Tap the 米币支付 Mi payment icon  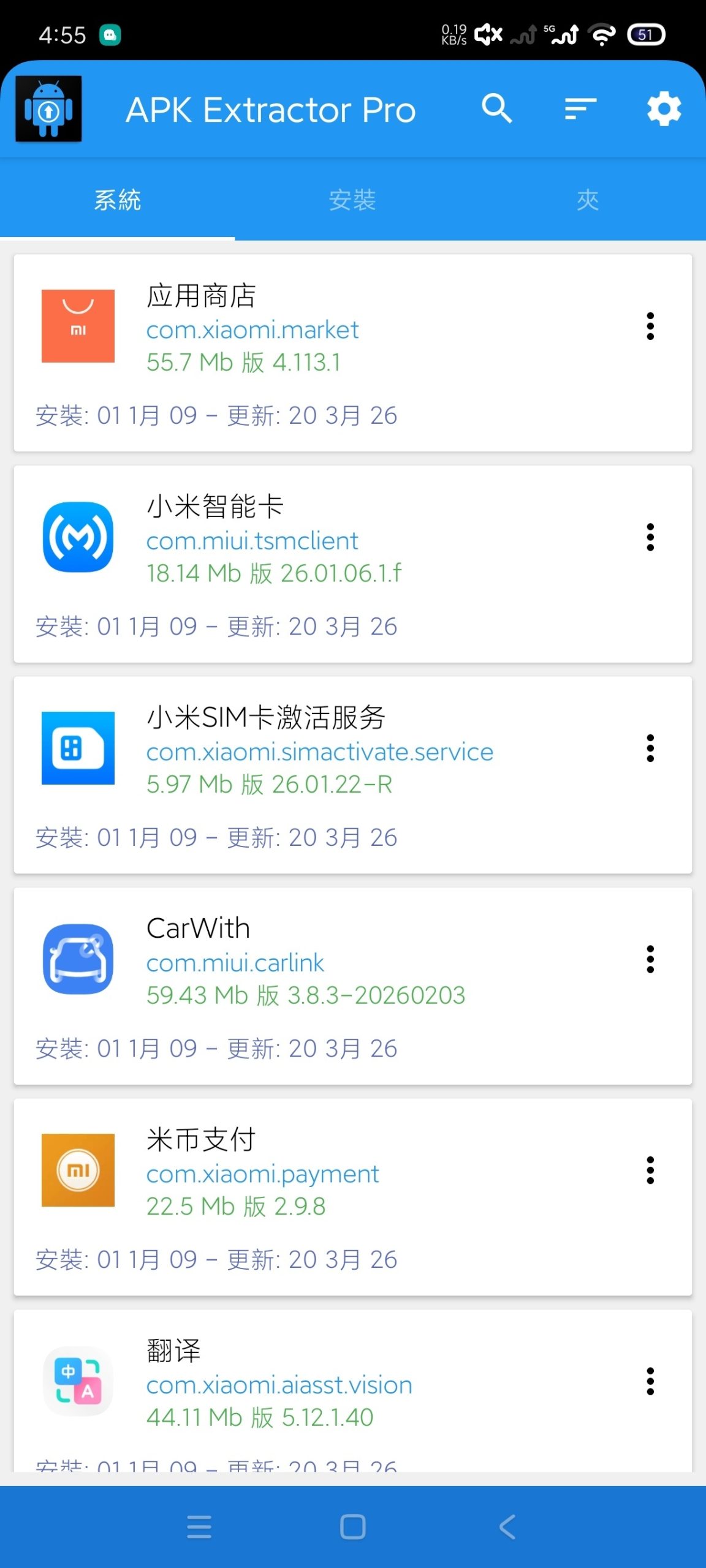pos(77,1170)
